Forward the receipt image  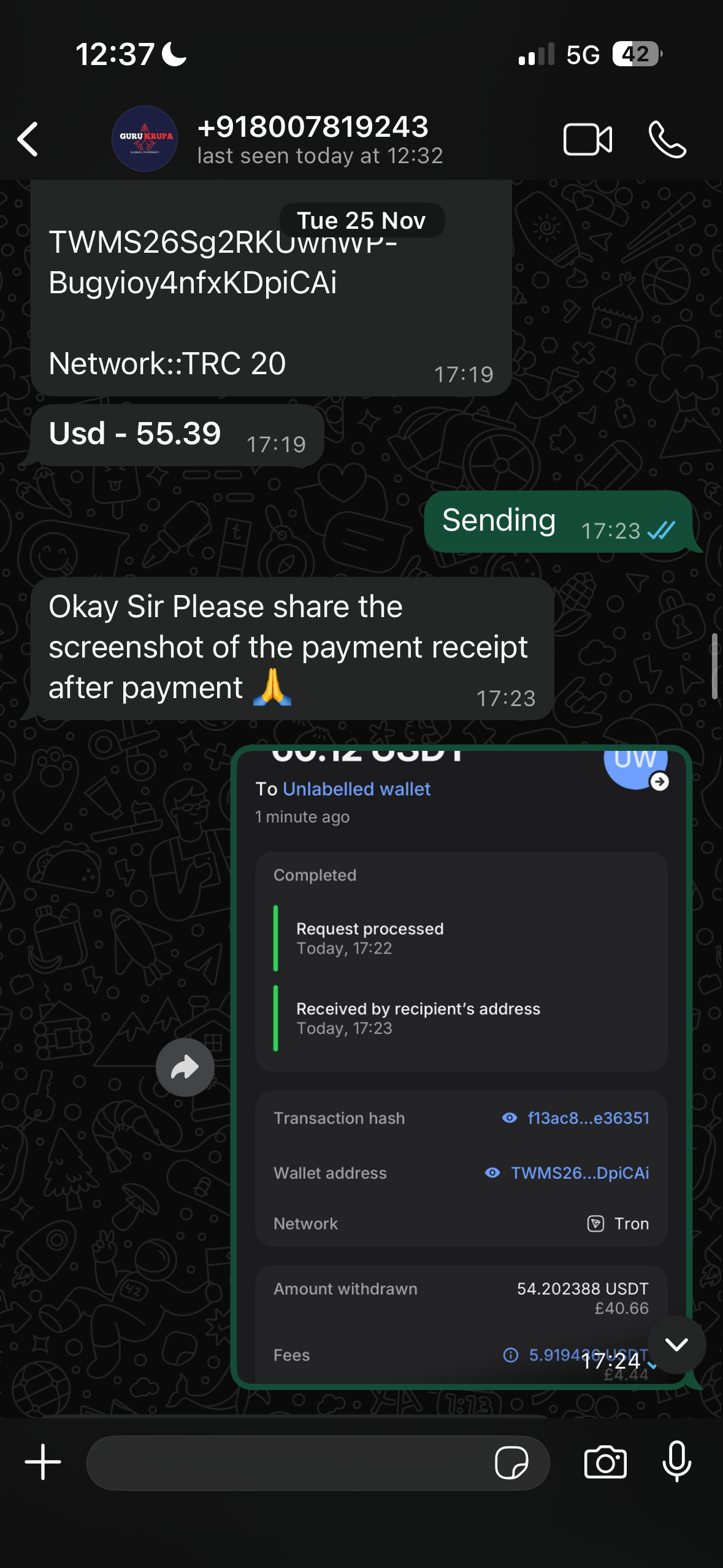(x=185, y=1067)
